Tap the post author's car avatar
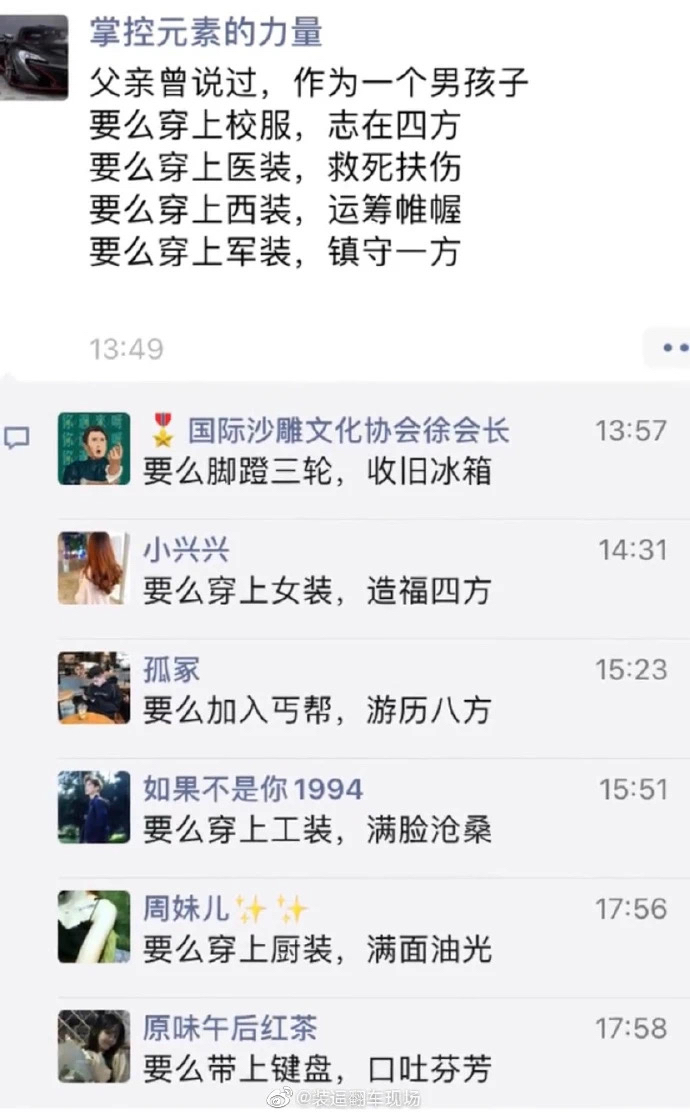 coord(34,57)
